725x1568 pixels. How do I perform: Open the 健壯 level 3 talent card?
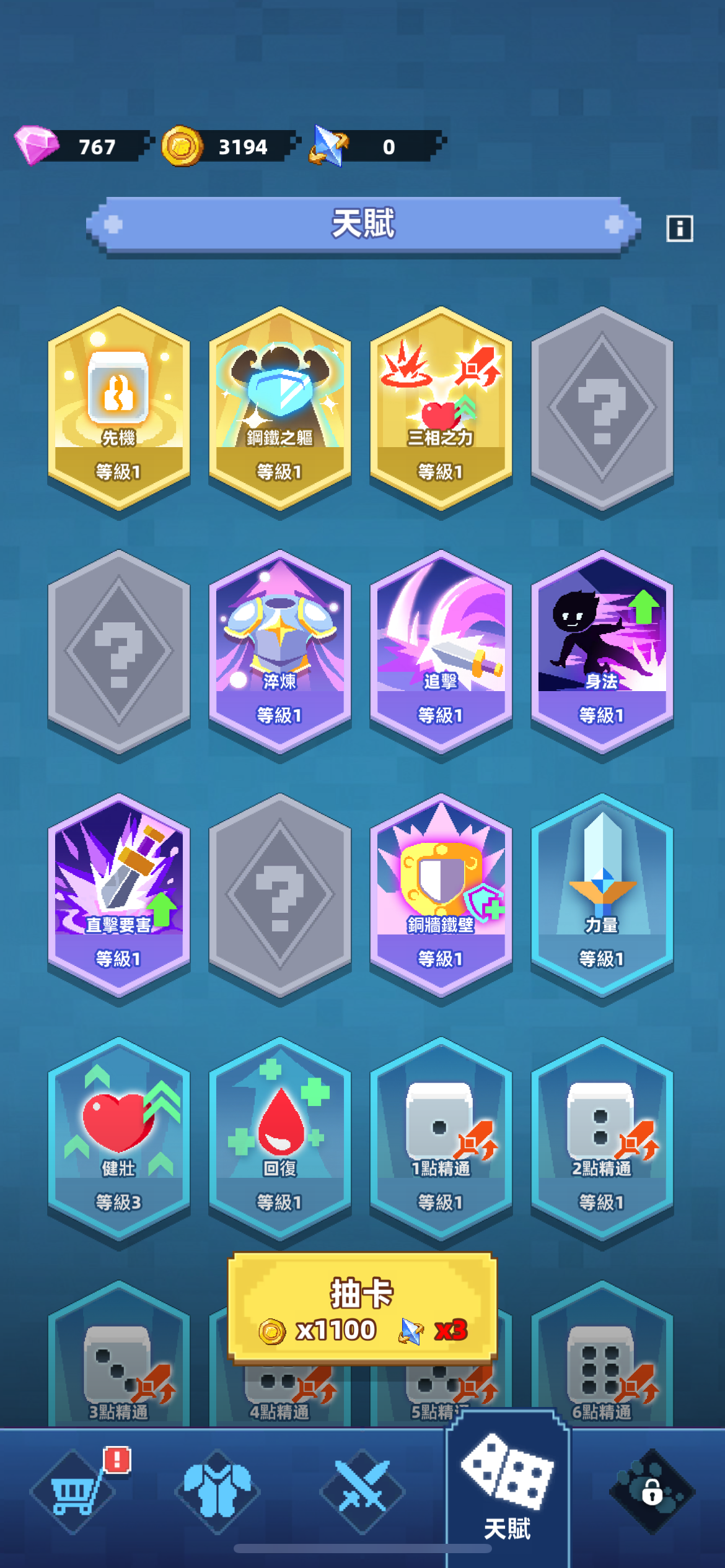118,1138
